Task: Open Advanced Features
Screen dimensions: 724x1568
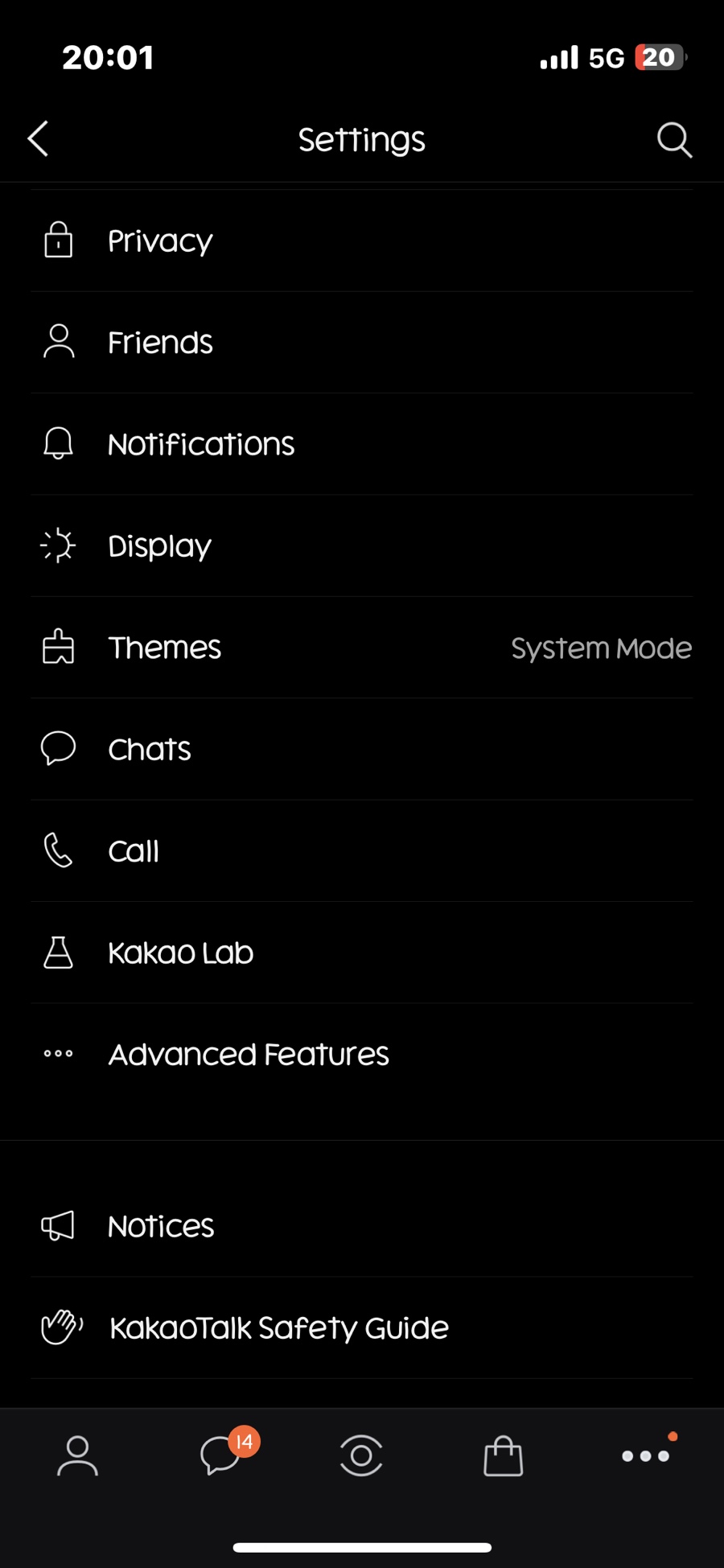Action: [362, 1054]
